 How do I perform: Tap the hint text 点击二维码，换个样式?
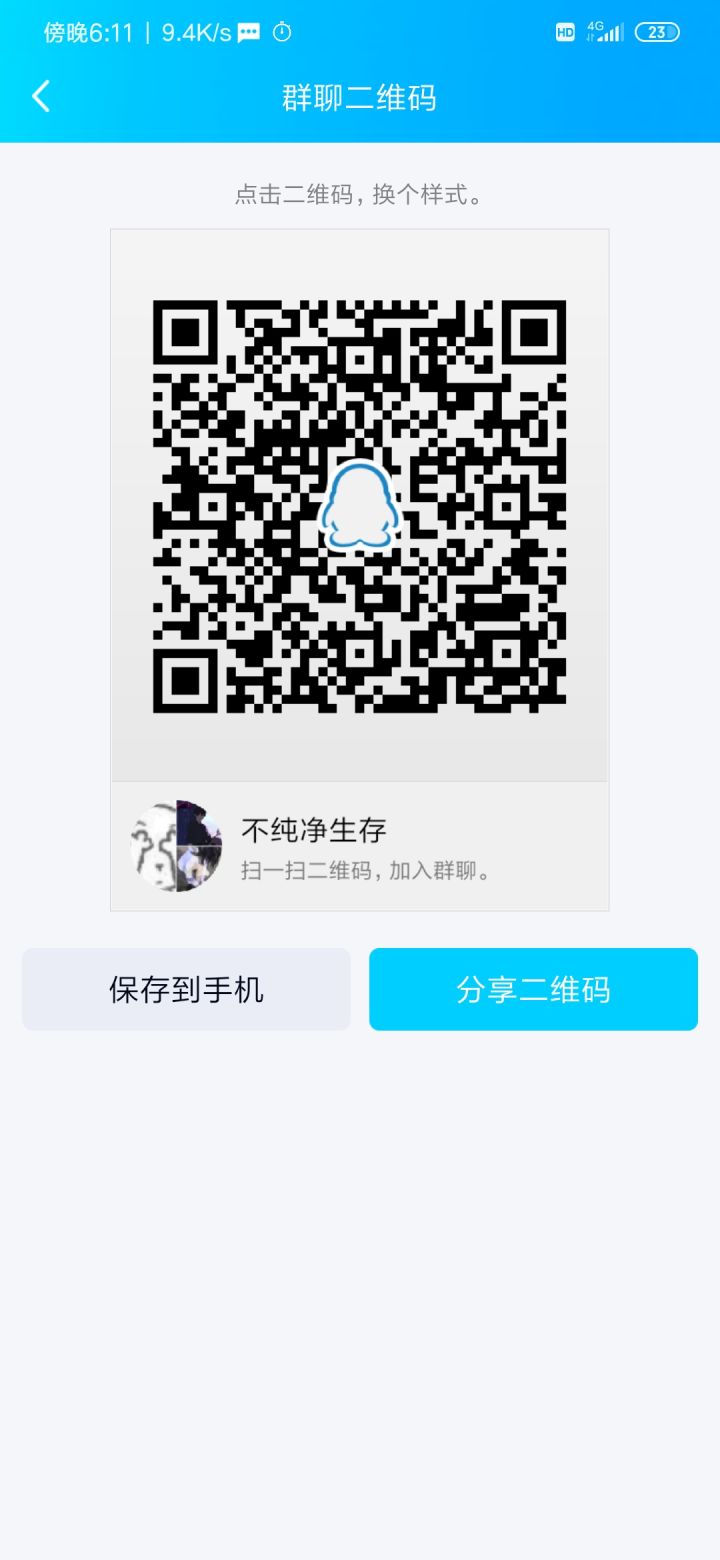(360, 195)
